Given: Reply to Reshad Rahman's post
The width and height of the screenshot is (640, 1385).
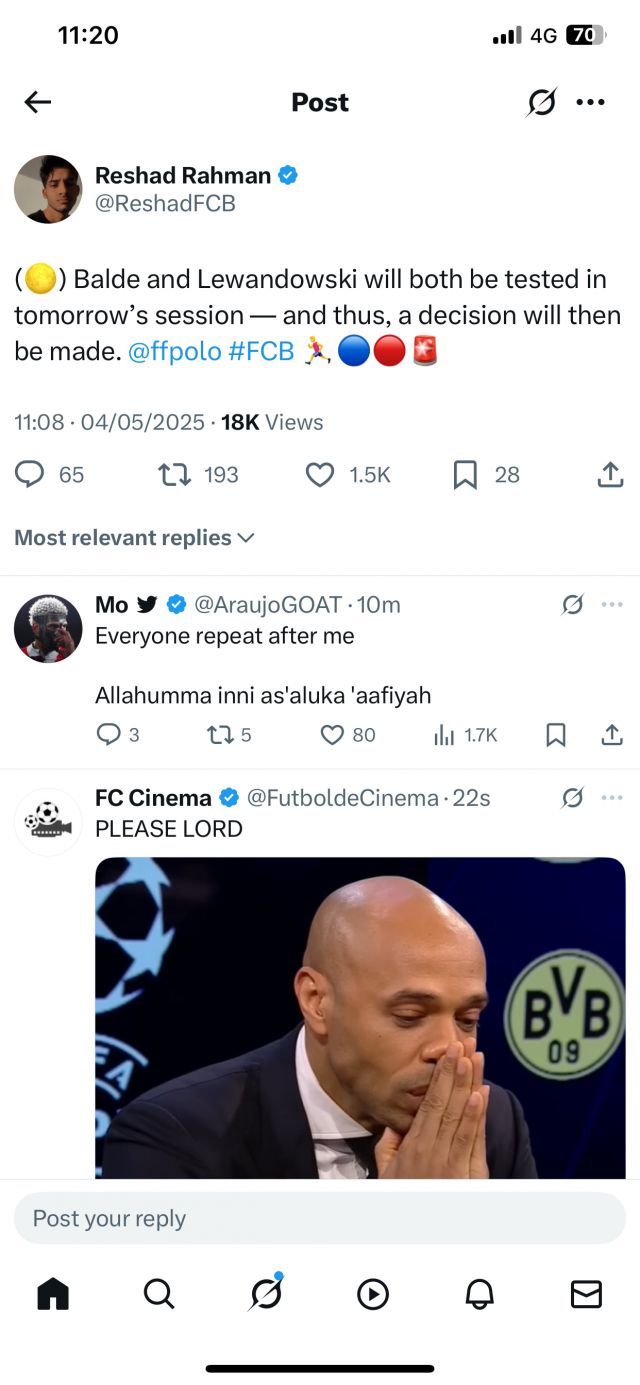Looking at the screenshot, I should [30, 474].
